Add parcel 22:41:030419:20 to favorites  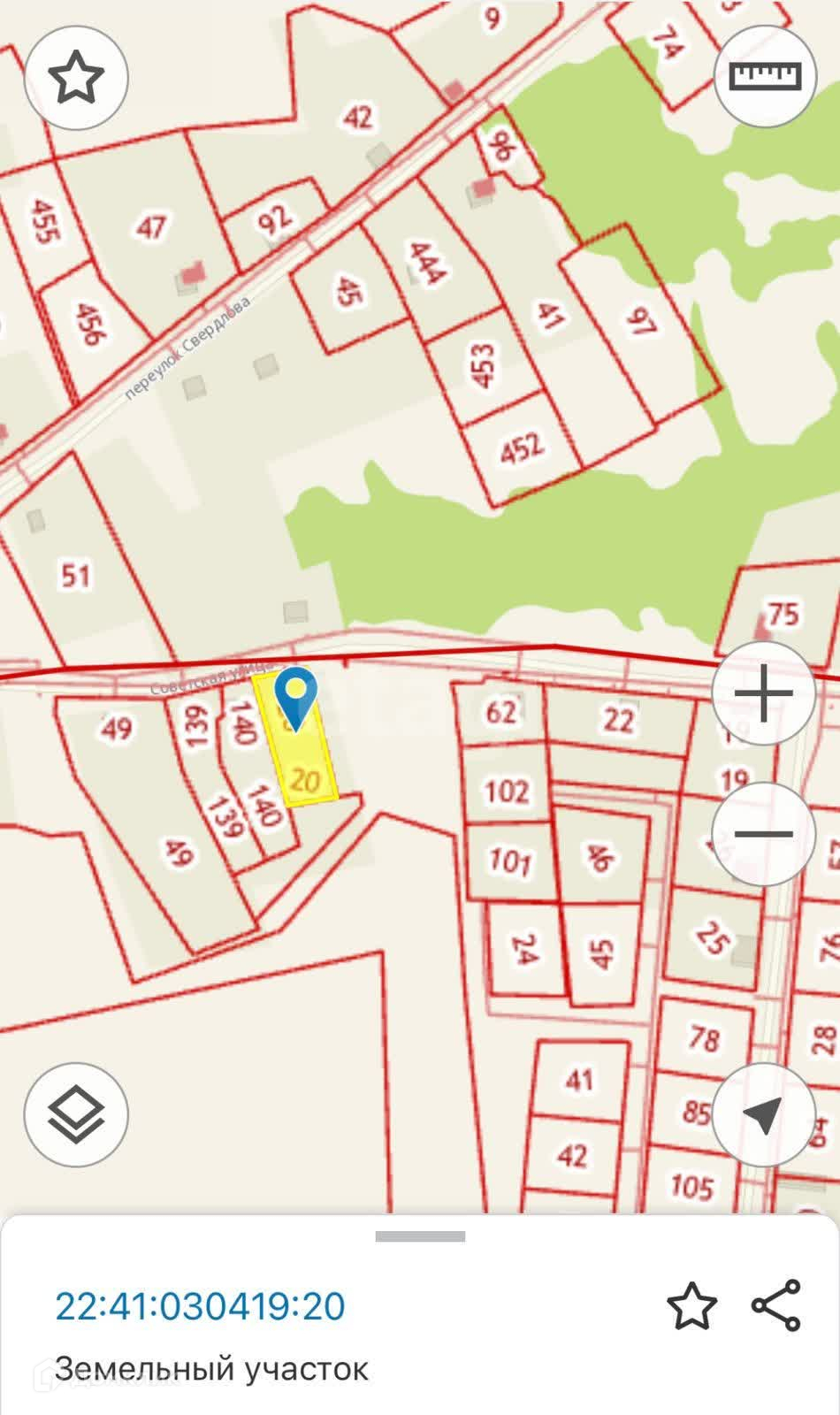pos(691,1305)
